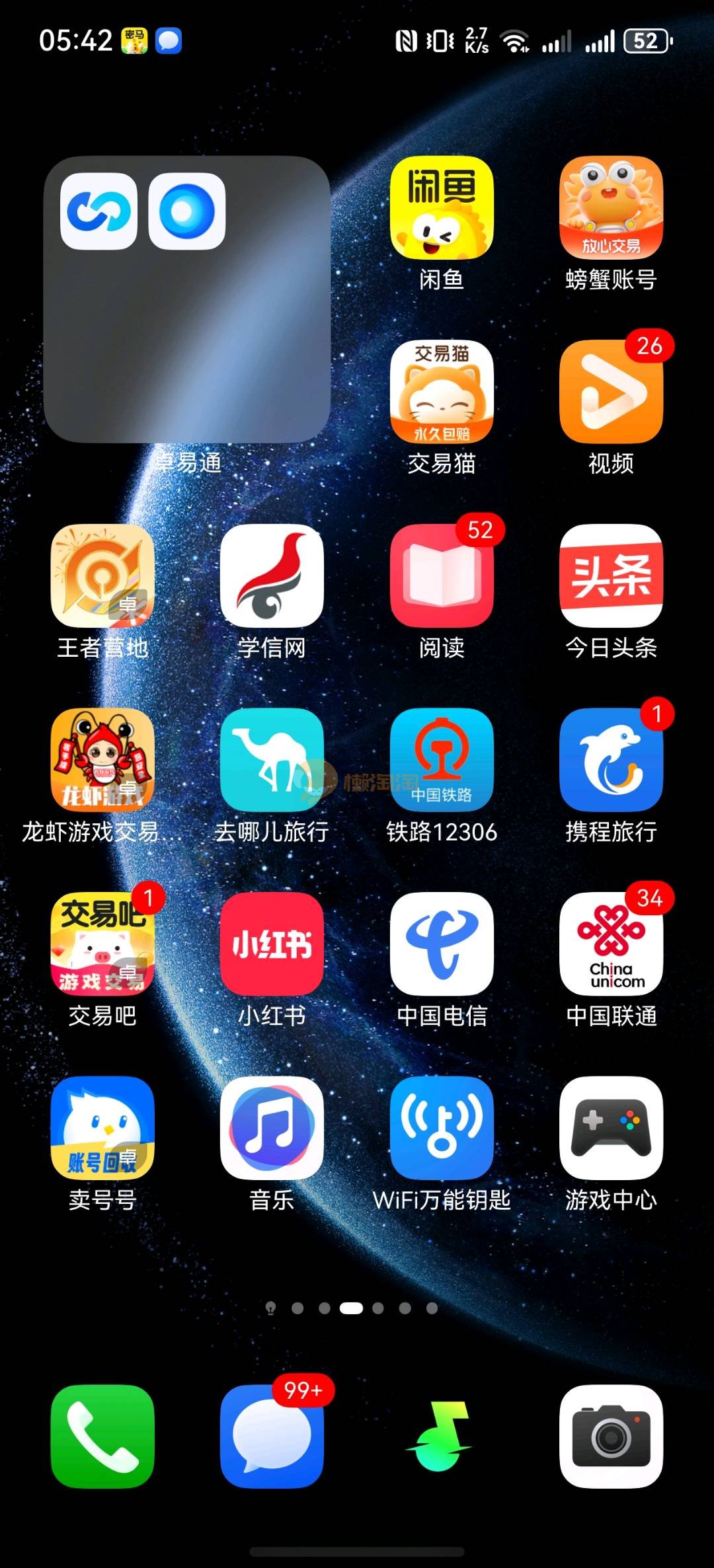Open 中国联通 app
This screenshot has height=1568, width=714.
611,944
